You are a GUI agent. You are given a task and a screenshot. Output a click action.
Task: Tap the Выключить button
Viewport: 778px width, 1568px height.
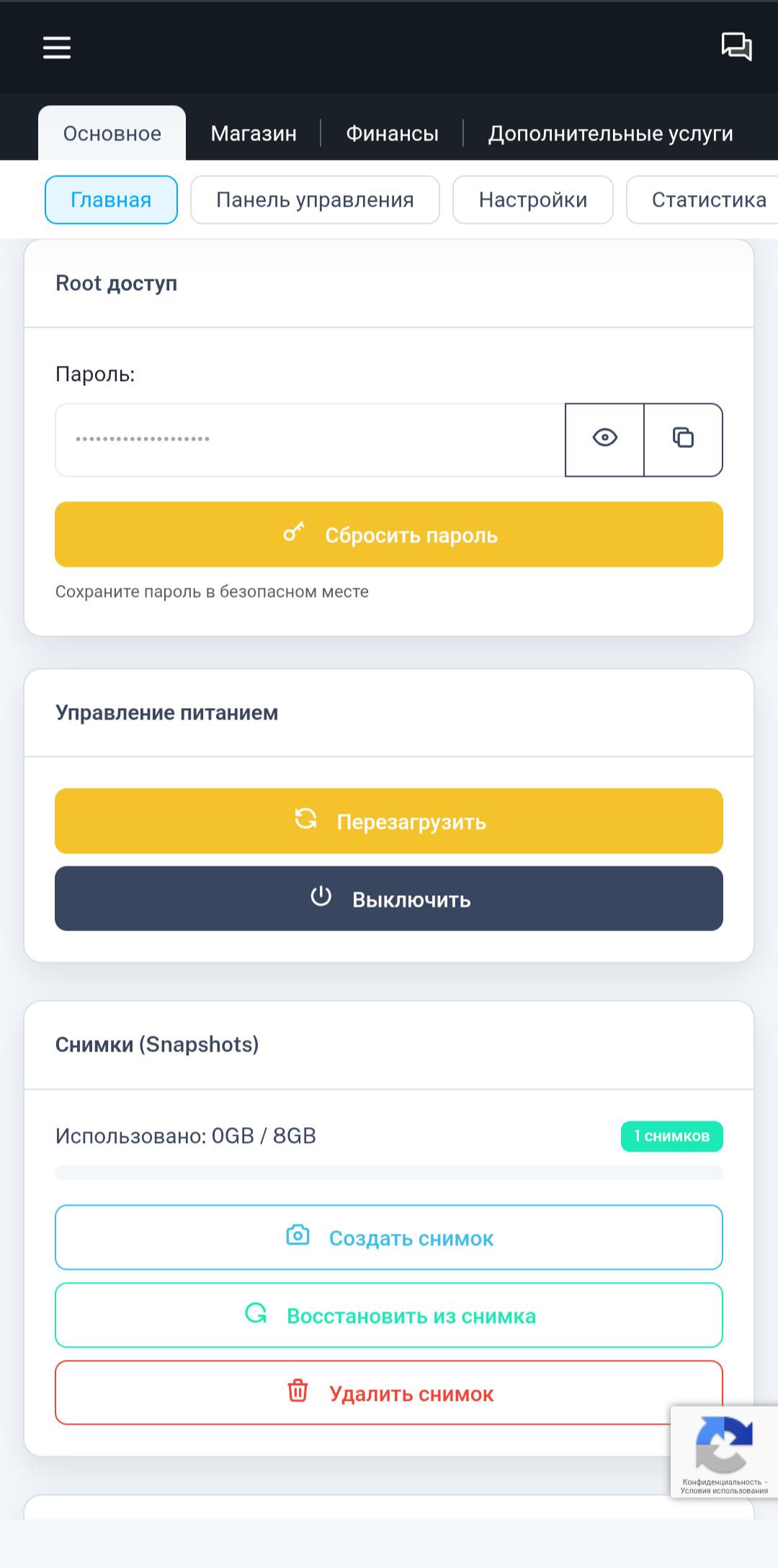coord(389,899)
